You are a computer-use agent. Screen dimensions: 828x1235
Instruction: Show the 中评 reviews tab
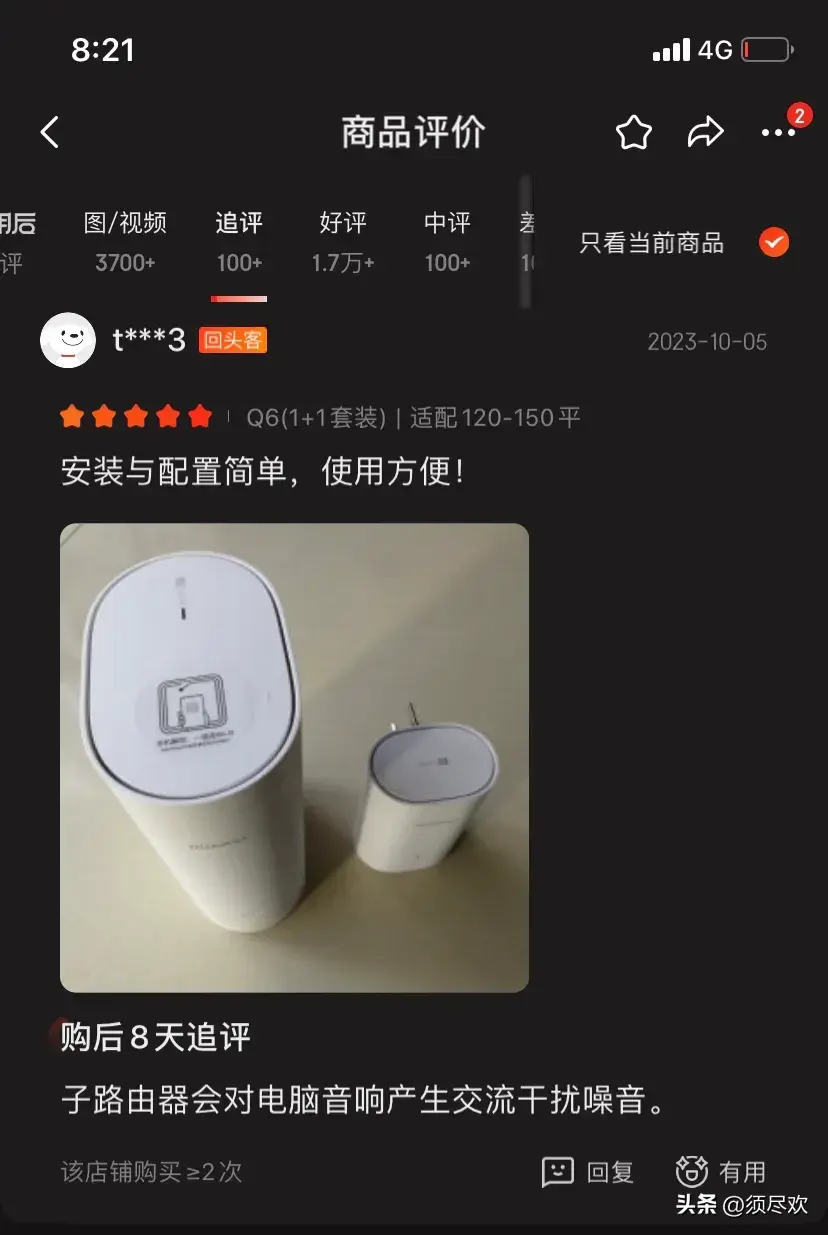447,242
